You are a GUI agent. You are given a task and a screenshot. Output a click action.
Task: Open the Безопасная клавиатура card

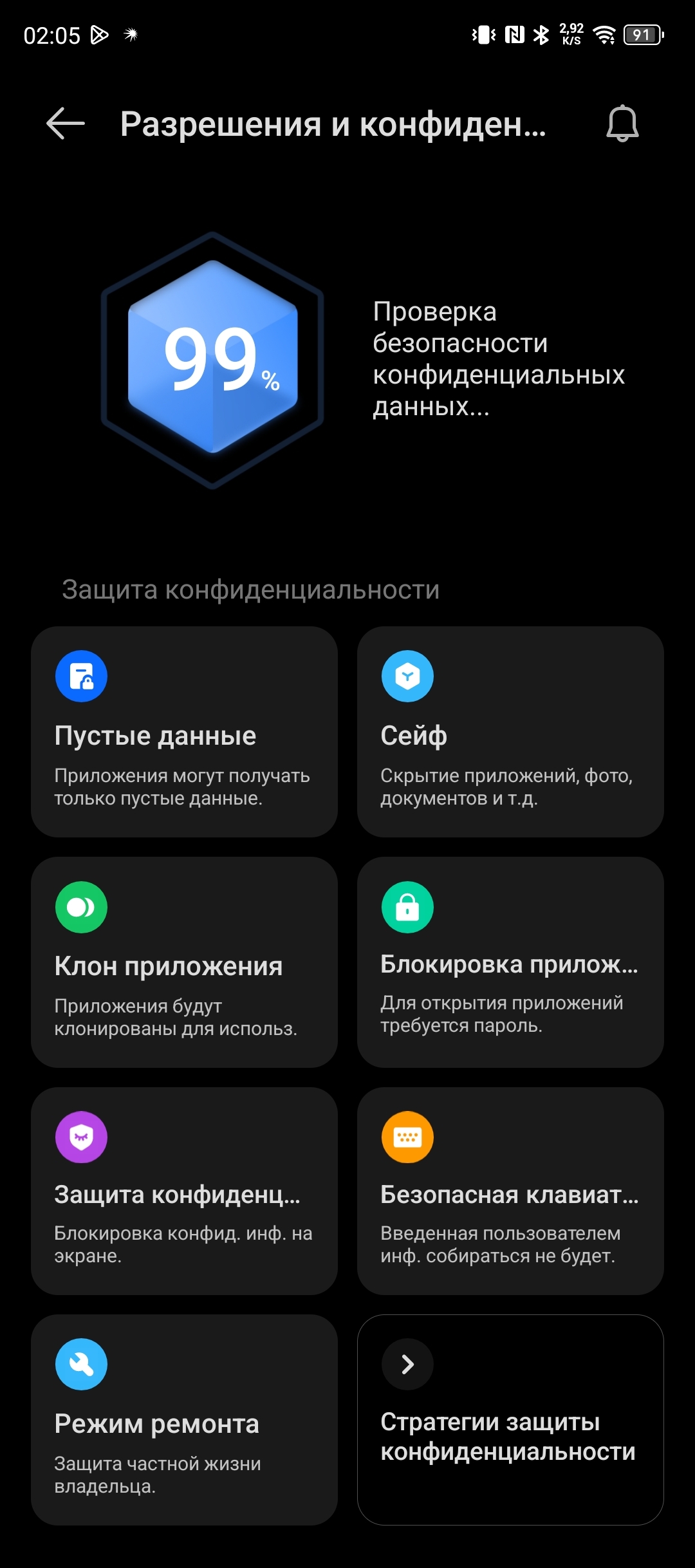coord(510,1191)
